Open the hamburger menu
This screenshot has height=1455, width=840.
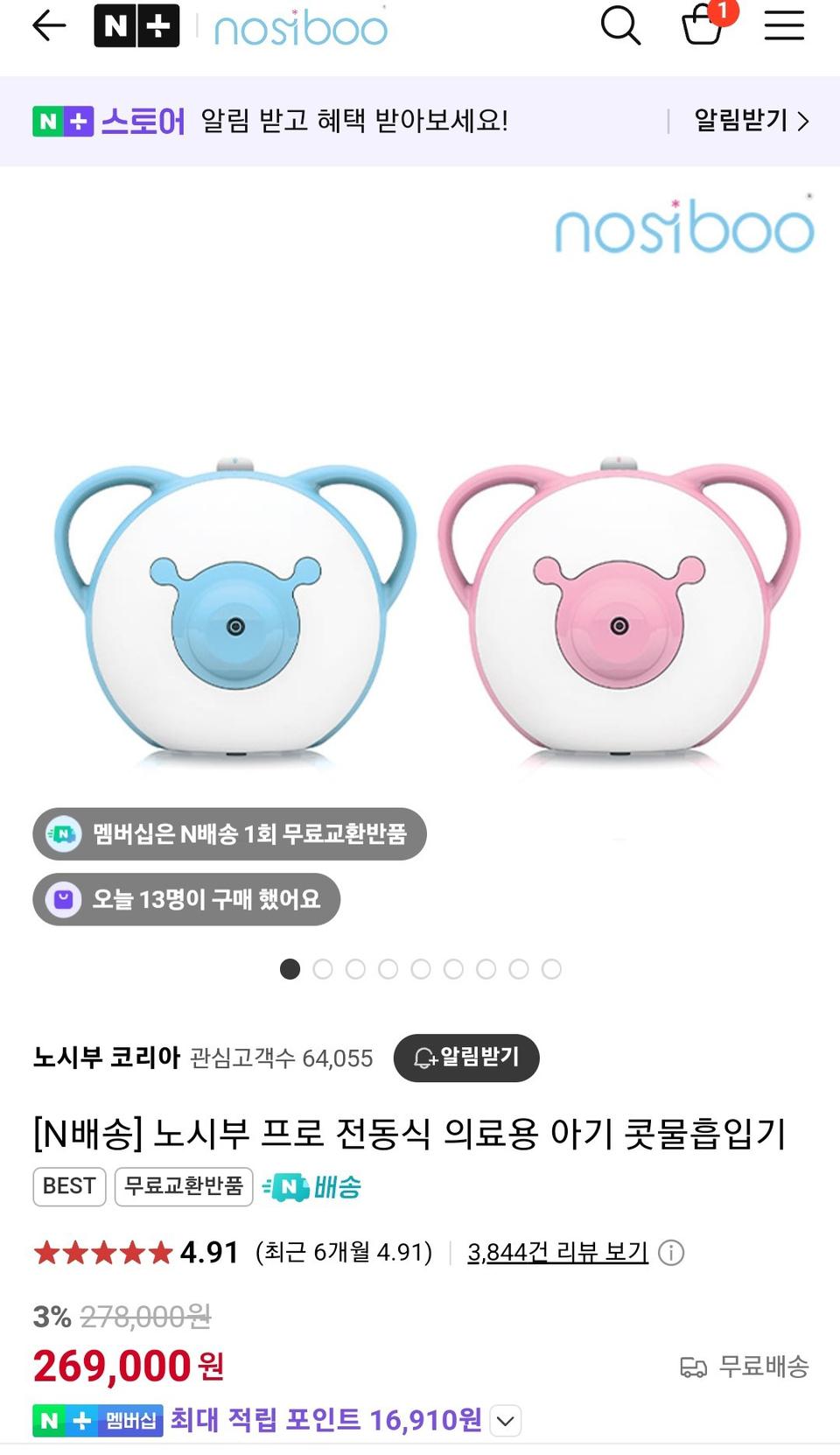[x=784, y=26]
